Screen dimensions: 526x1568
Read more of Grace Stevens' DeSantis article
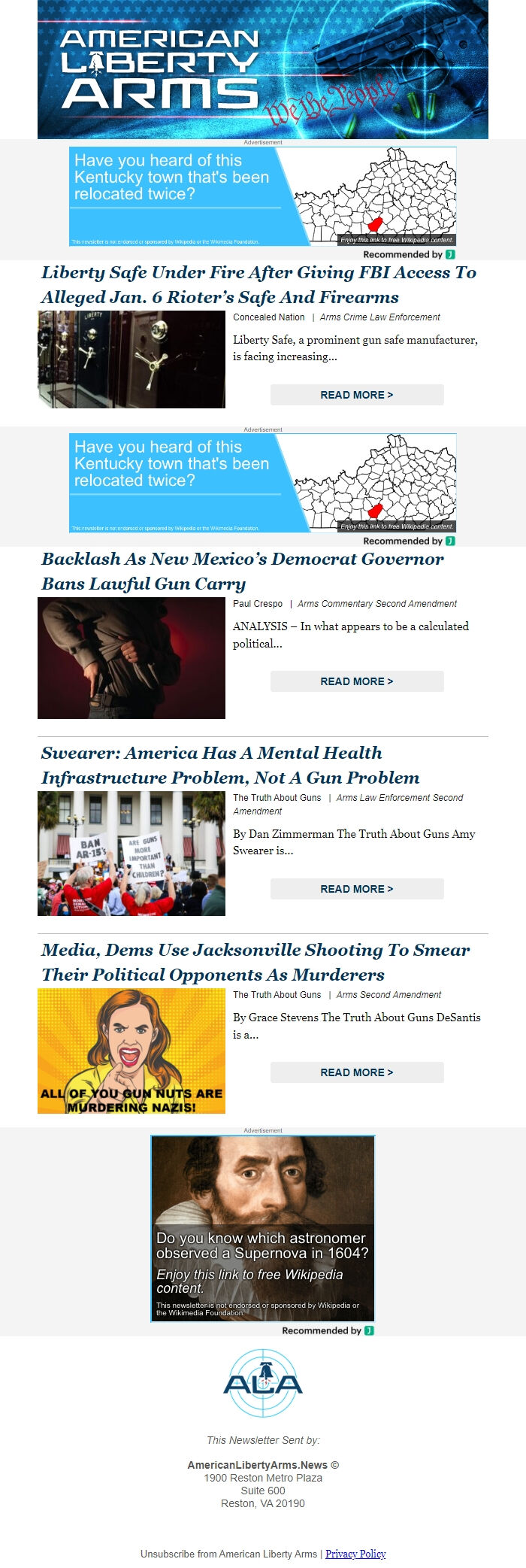357,1072
